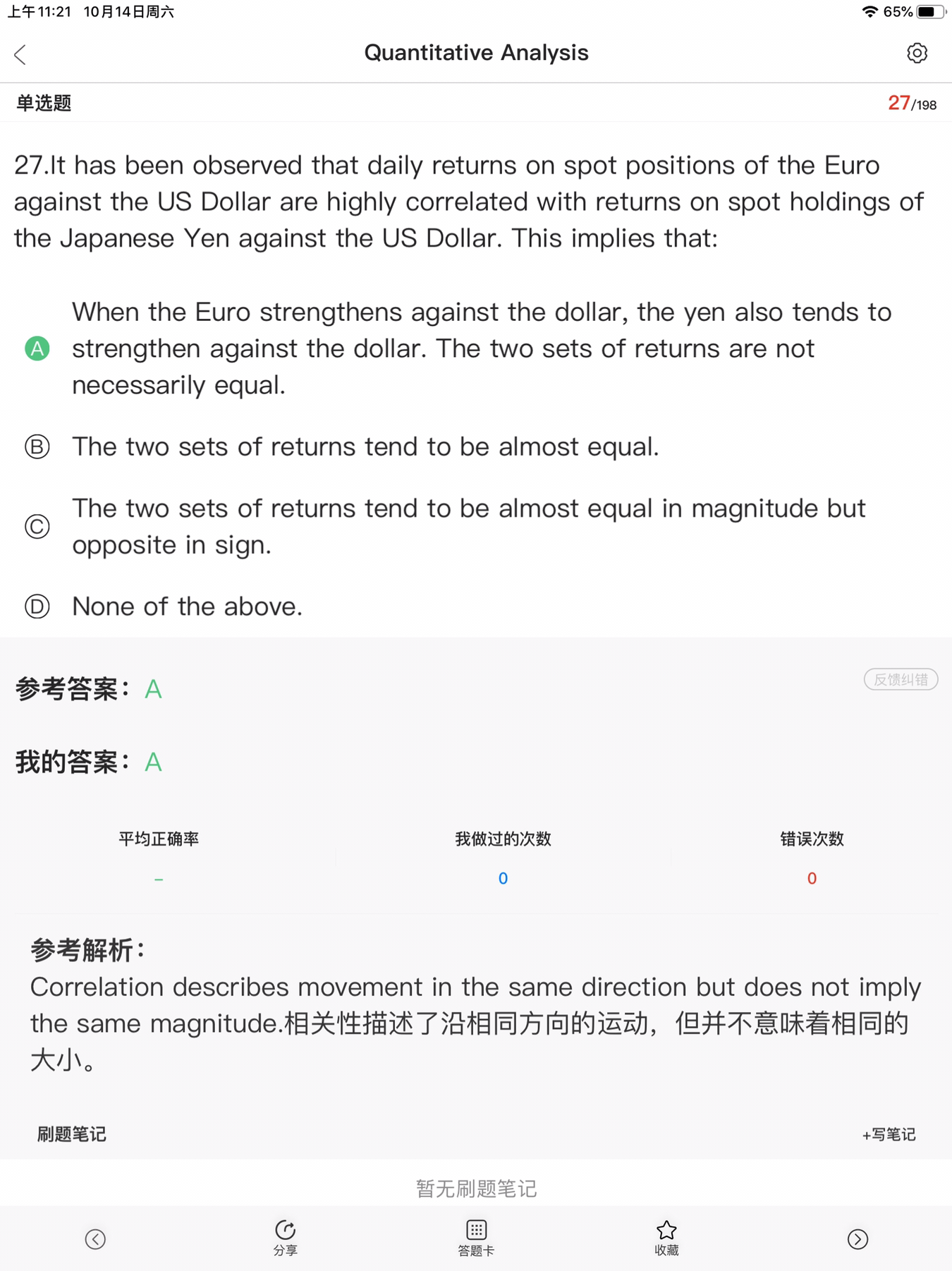Go back from Quantitative Analysis
This screenshot has width=952, height=1271.
coord(20,54)
